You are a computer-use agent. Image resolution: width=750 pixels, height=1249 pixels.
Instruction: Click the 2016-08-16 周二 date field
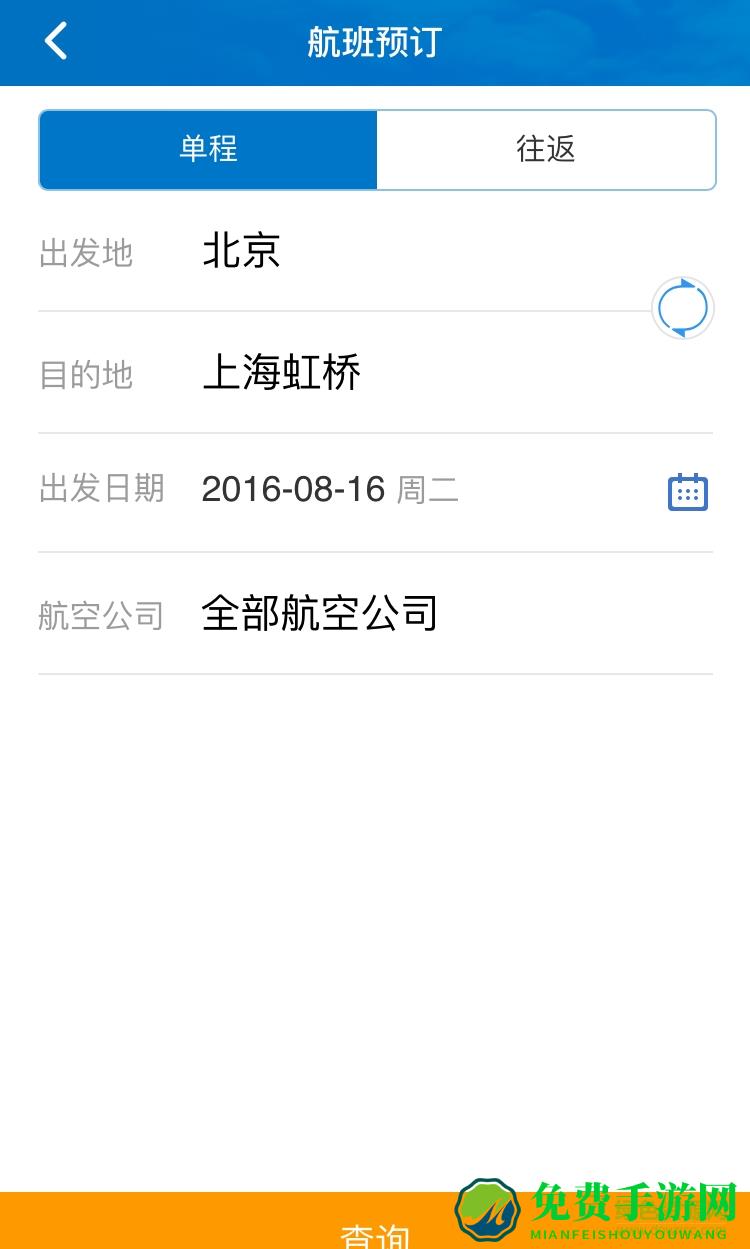pos(330,490)
